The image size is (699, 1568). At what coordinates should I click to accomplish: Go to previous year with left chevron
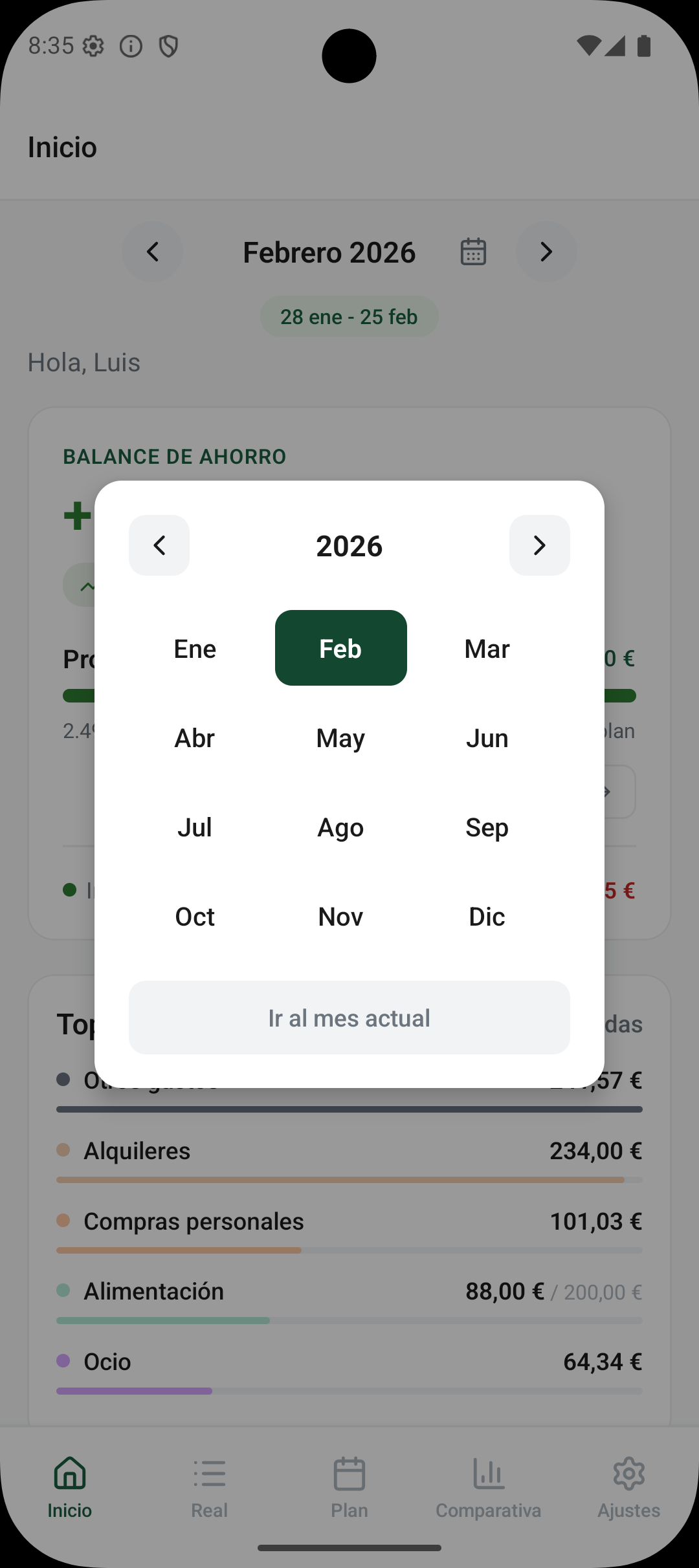tap(159, 545)
